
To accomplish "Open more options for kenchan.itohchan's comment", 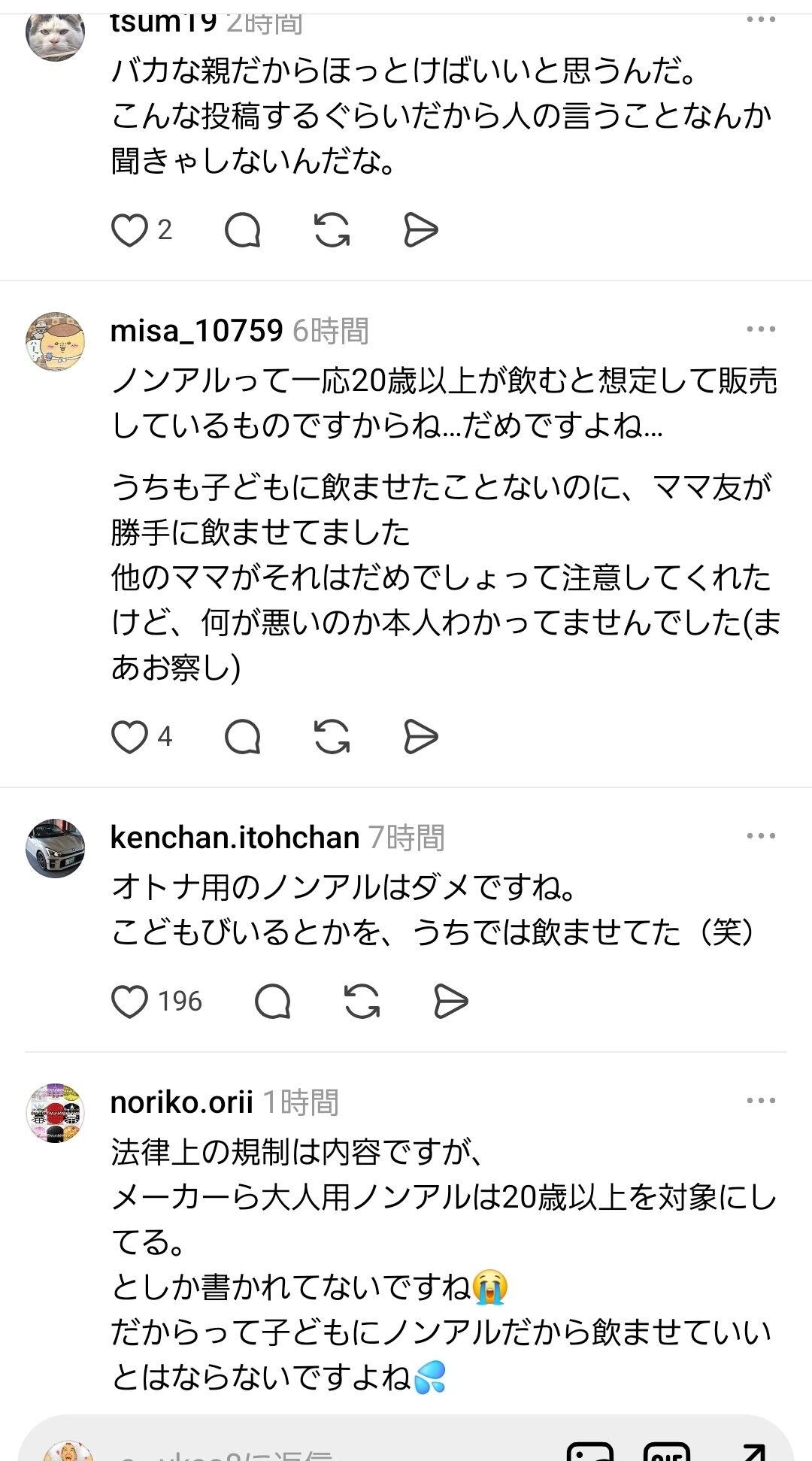I will 761,836.
